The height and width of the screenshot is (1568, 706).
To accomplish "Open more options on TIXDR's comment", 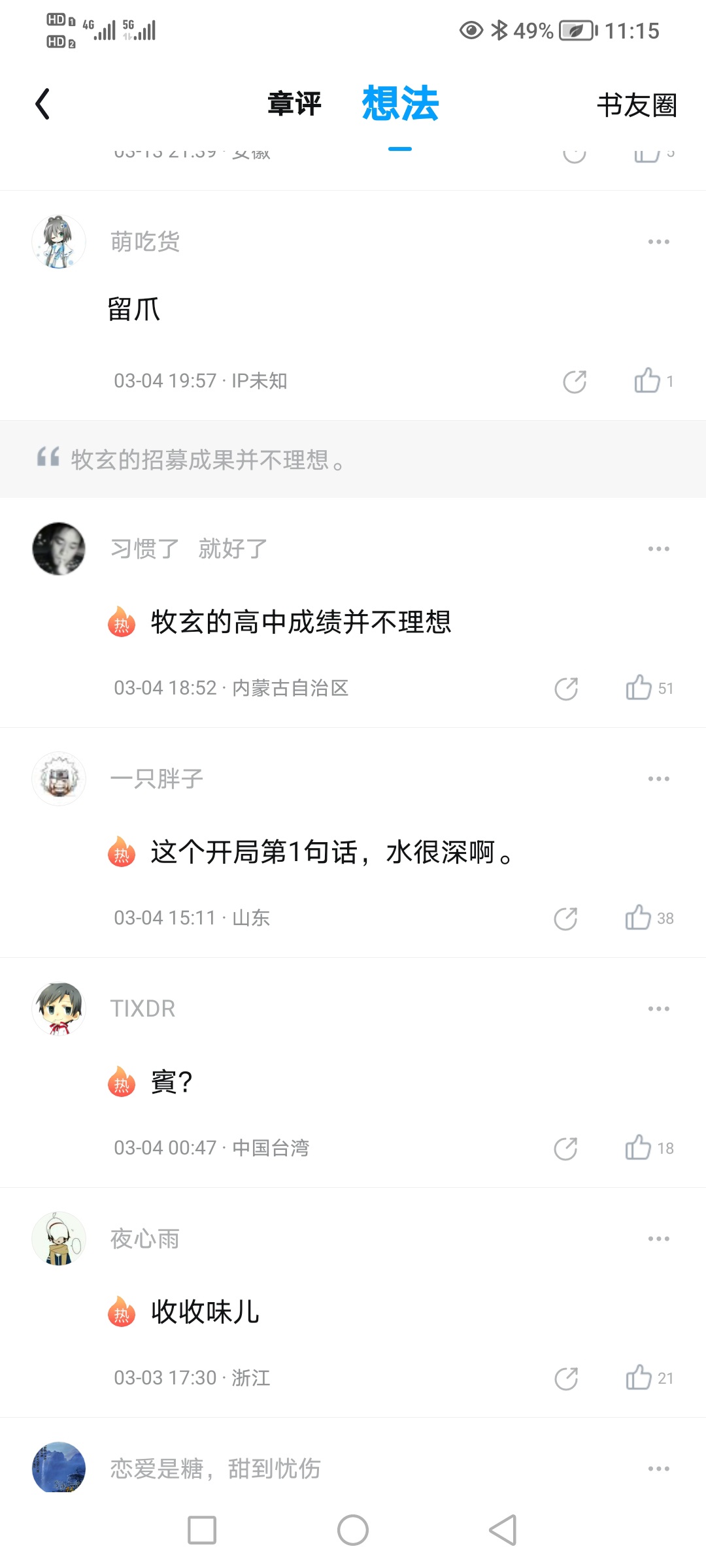I will coord(658,1009).
